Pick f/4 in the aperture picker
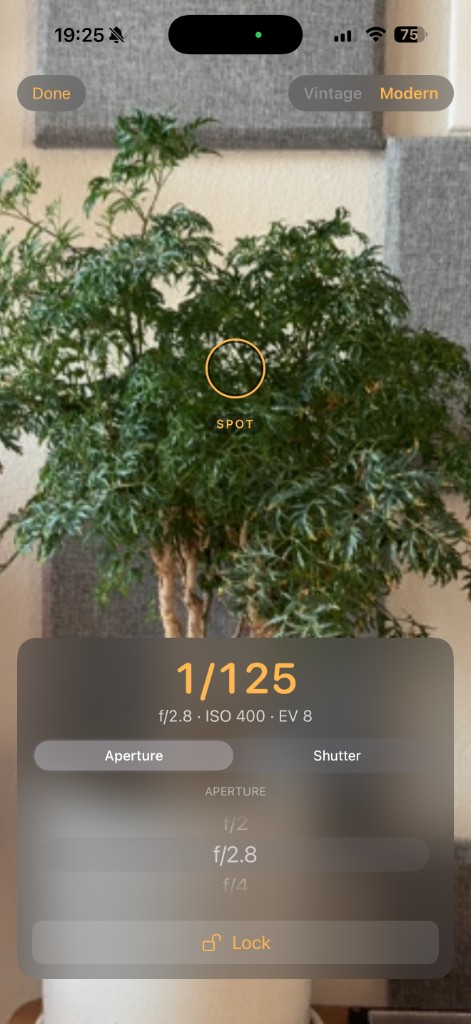The image size is (471, 1024). (235, 885)
